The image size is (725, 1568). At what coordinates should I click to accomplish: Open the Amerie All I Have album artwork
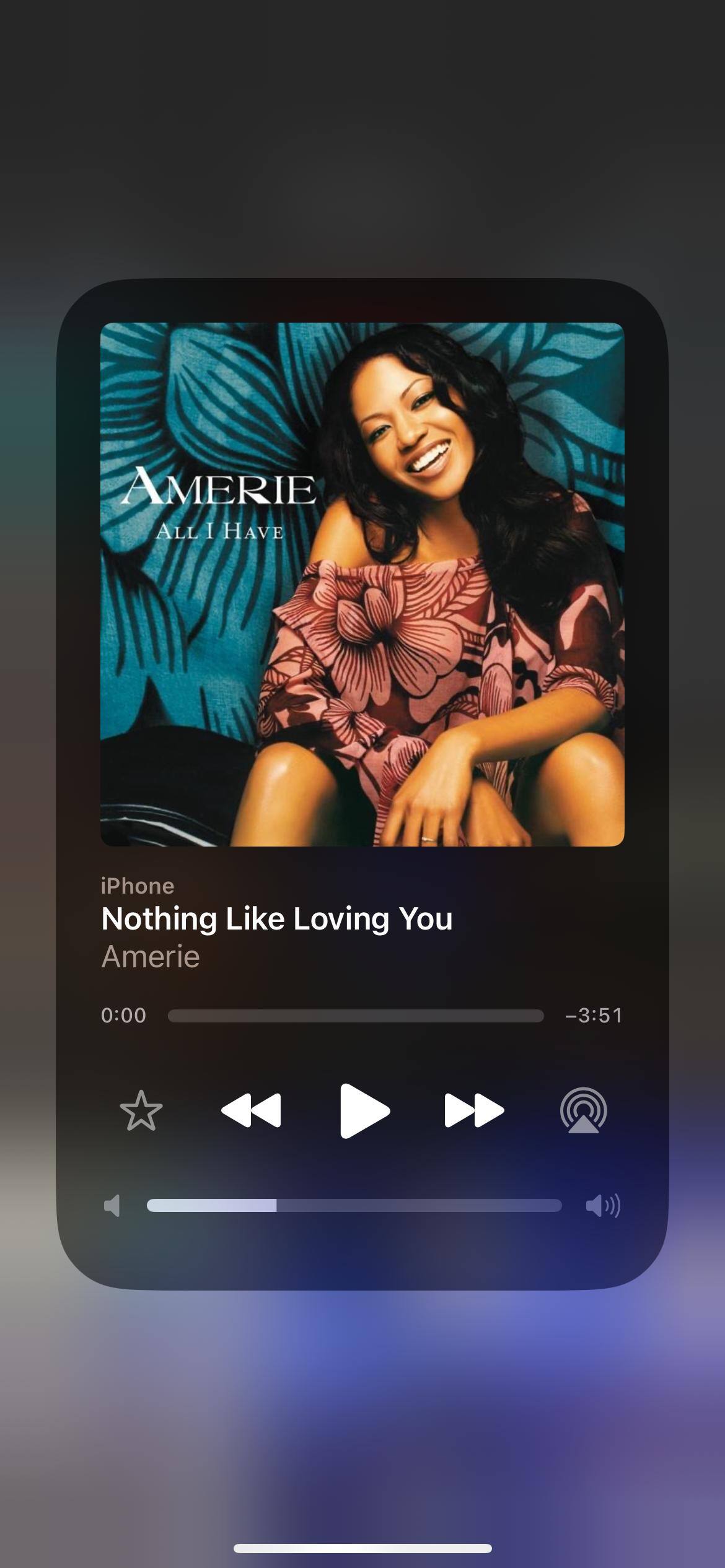(362, 584)
